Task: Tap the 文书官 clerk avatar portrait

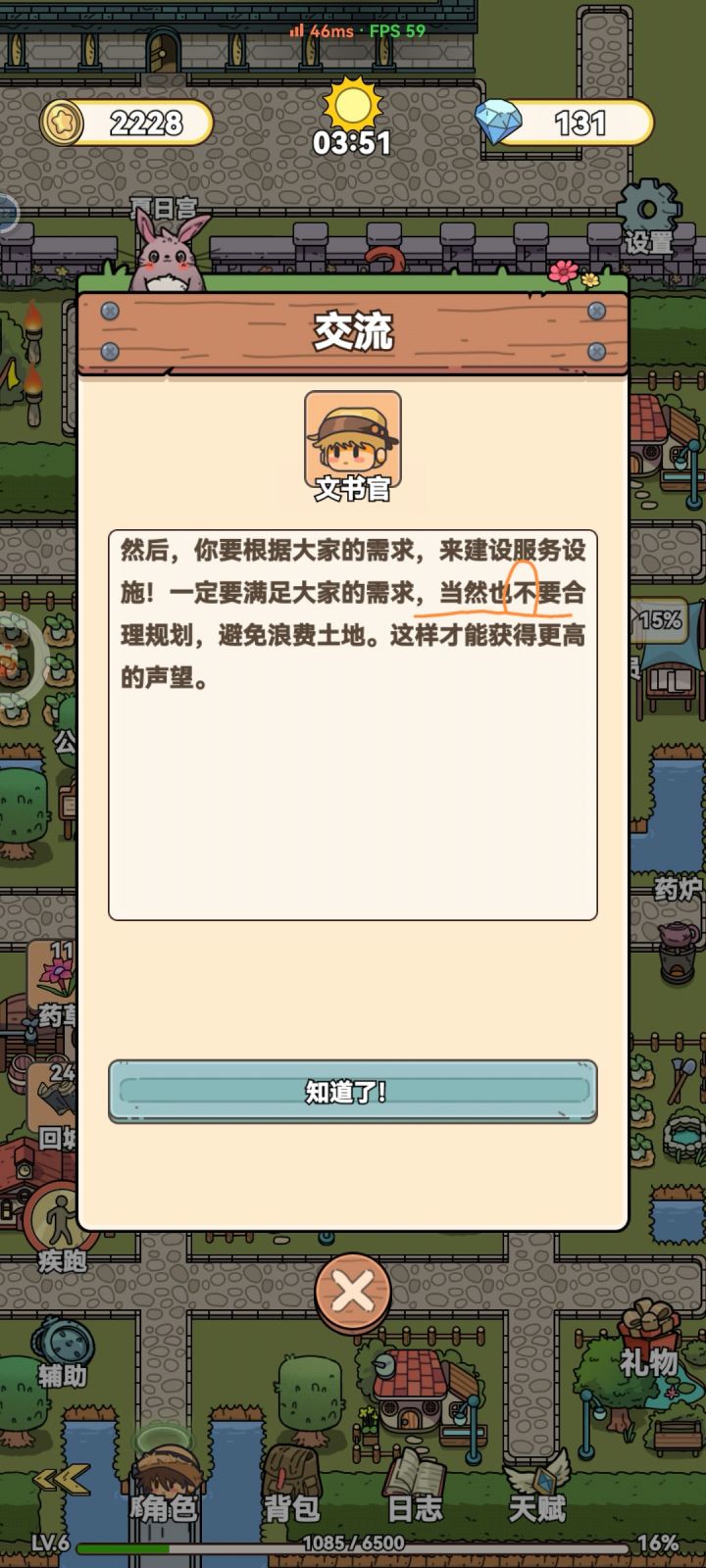Action: pyautogui.click(x=352, y=438)
